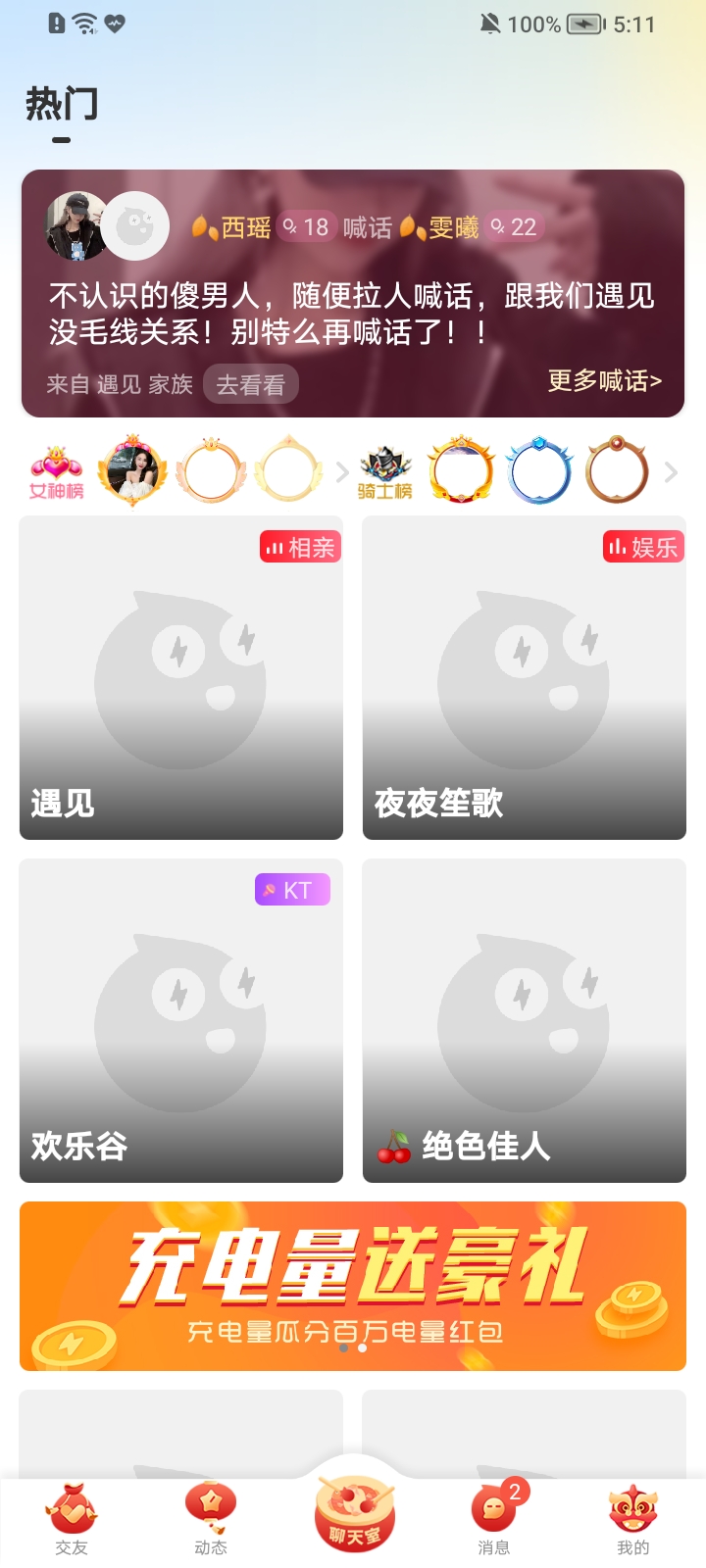Open 更多喊话 to see more shouts

pyautogui.click(x=604, y=380)
